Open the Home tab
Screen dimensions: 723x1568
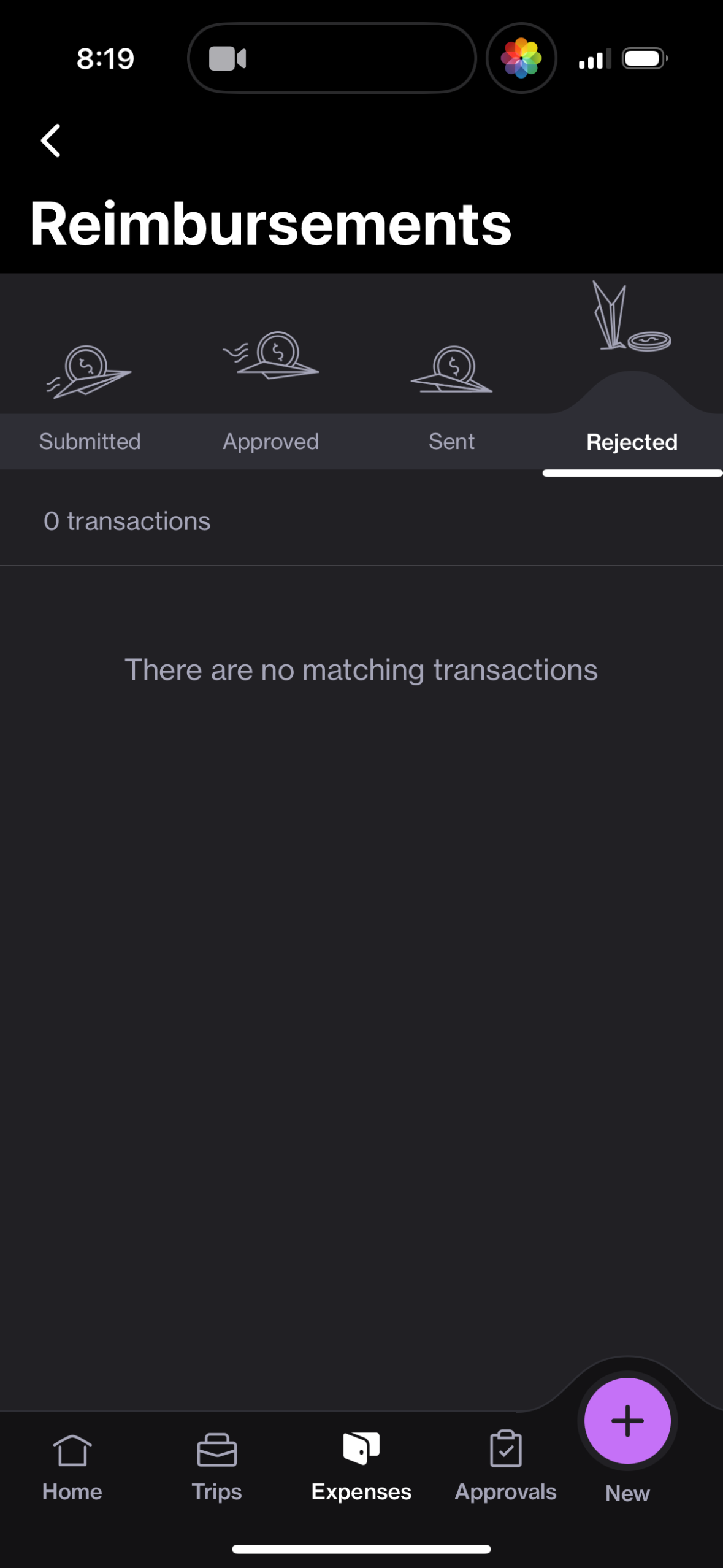coord(72,1466)
